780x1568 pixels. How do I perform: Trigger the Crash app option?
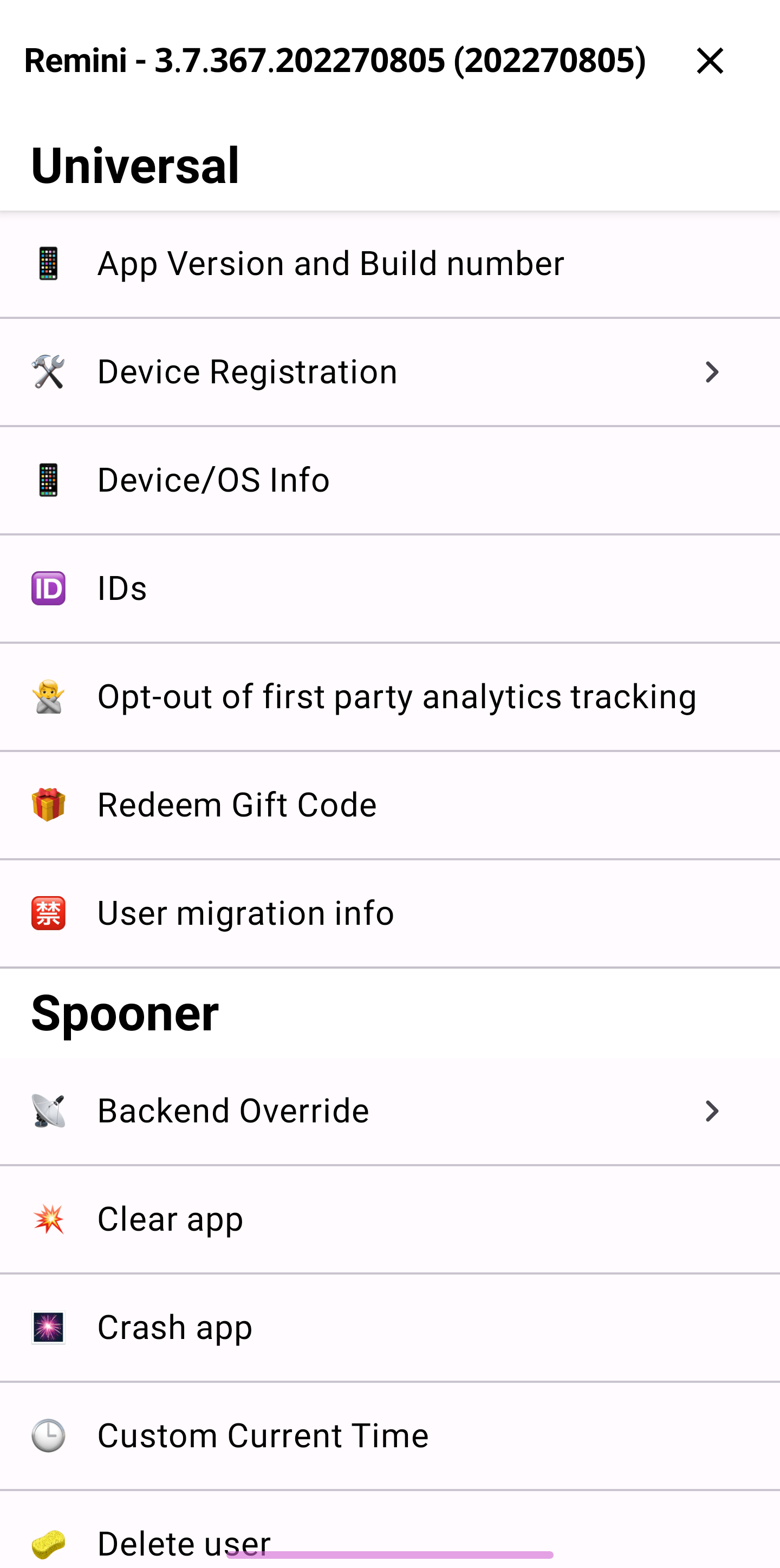(389, 1328)
